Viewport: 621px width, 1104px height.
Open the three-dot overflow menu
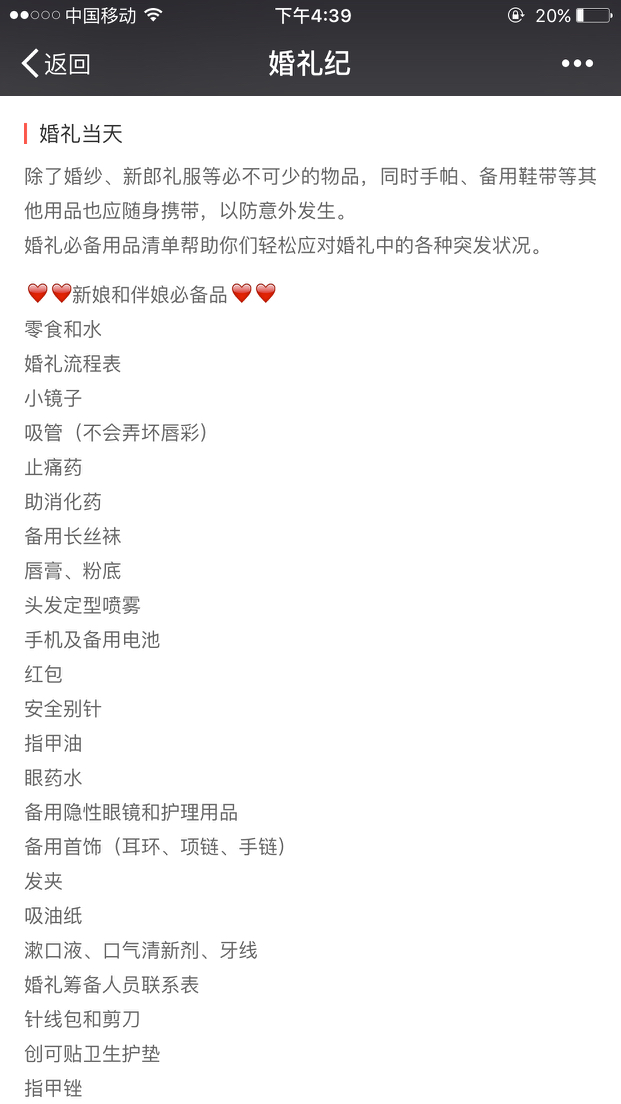tap(577, 64)
